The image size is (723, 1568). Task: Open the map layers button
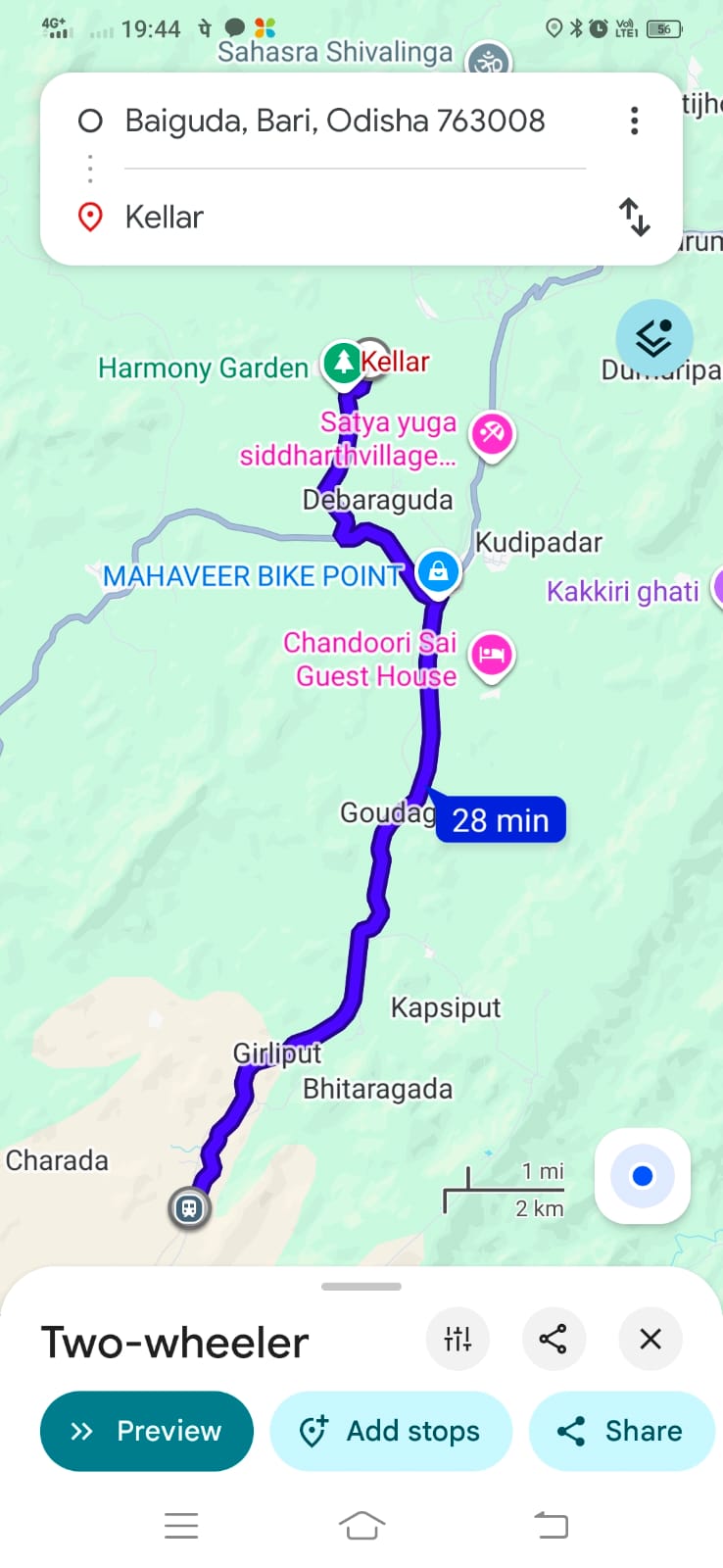[653, 339]
